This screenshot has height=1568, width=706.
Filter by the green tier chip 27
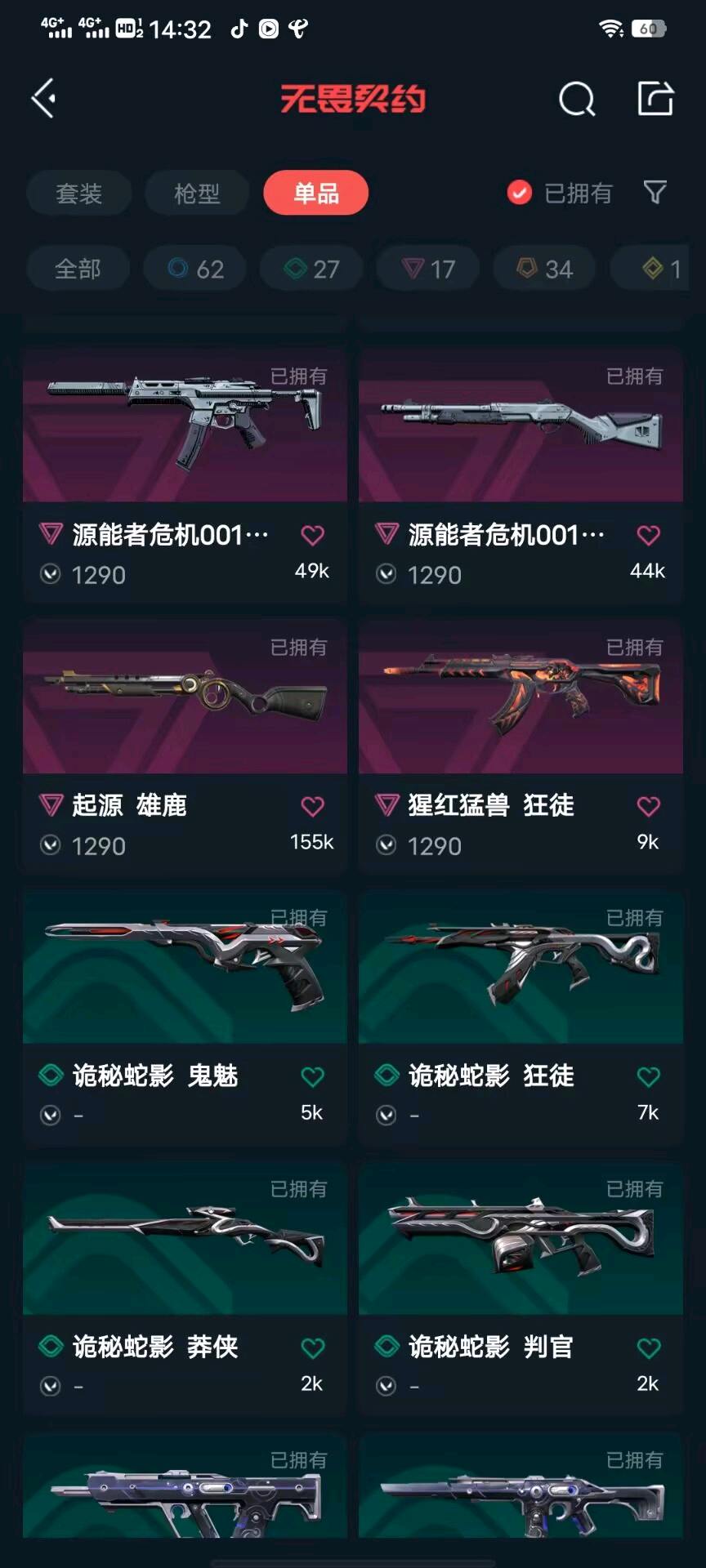(311, 269)
